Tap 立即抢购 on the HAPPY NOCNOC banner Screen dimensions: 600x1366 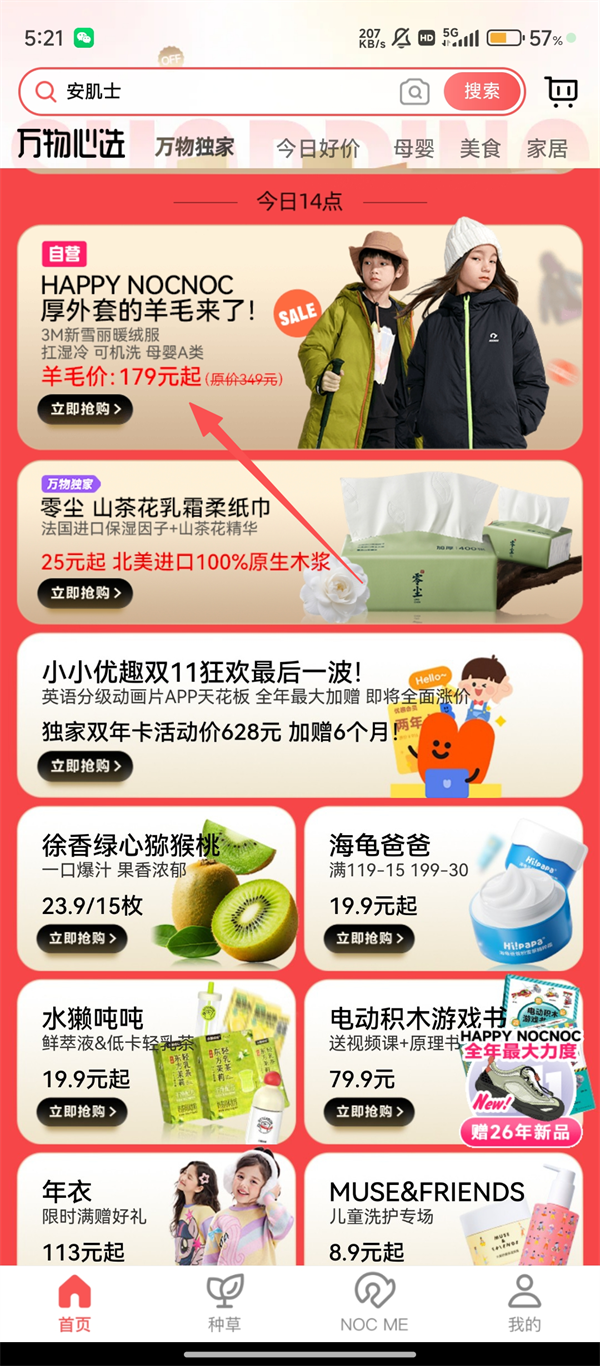pyautogui.click(x=85, y=409)
